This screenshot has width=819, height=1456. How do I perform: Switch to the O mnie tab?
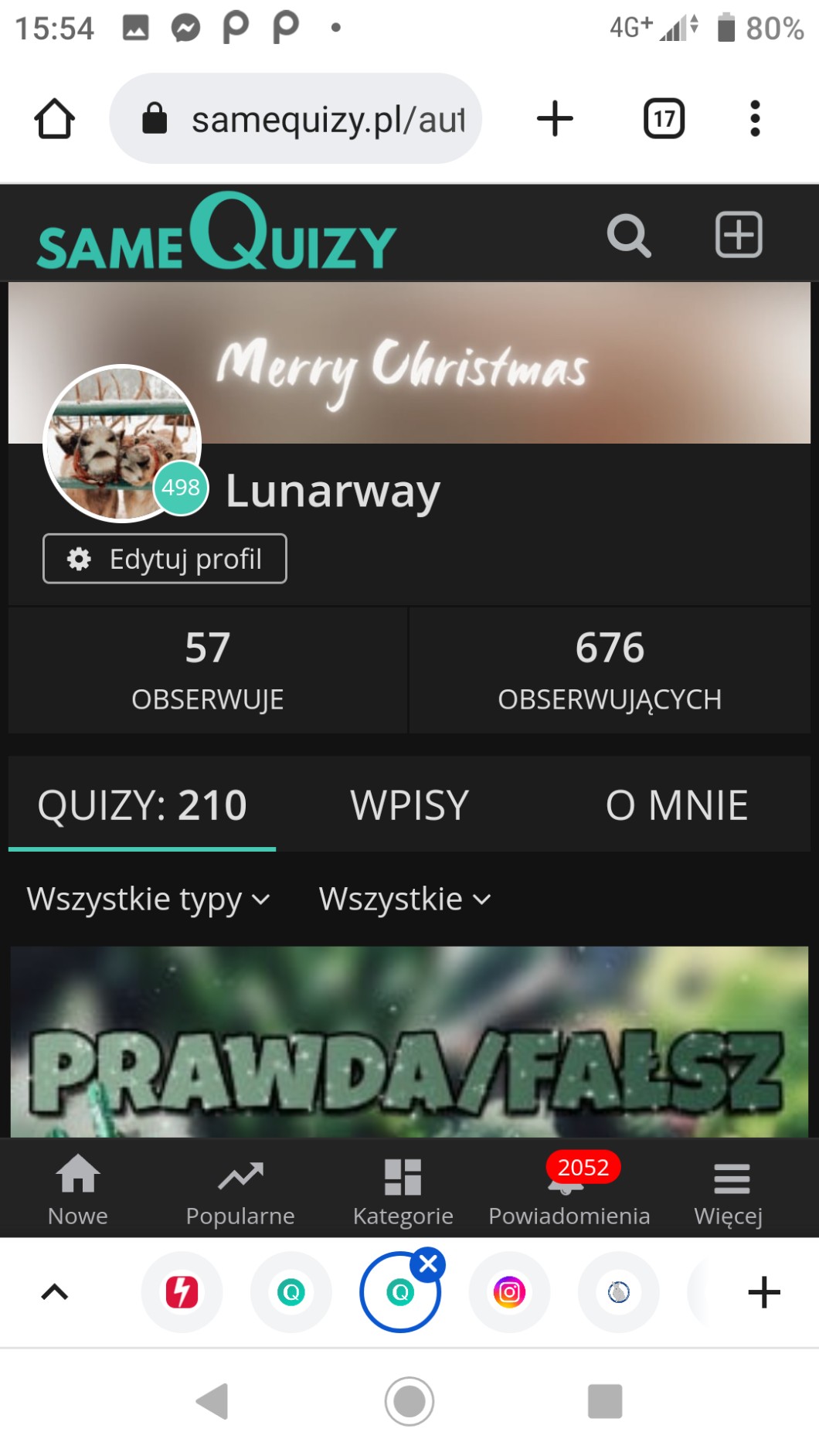(x=676, y=805)
